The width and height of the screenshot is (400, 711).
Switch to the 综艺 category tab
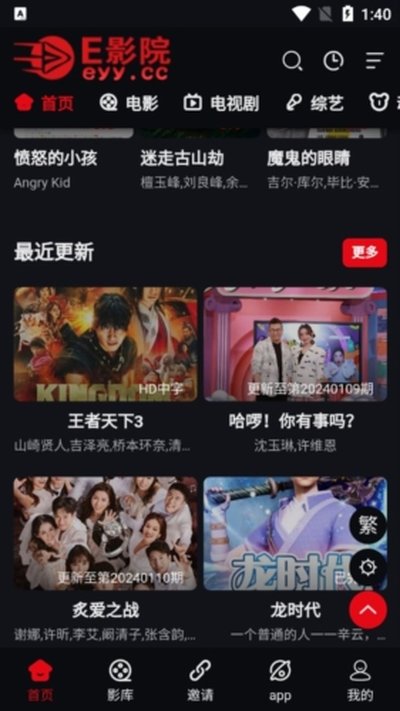pyautogui.click(x=314, y=103)
